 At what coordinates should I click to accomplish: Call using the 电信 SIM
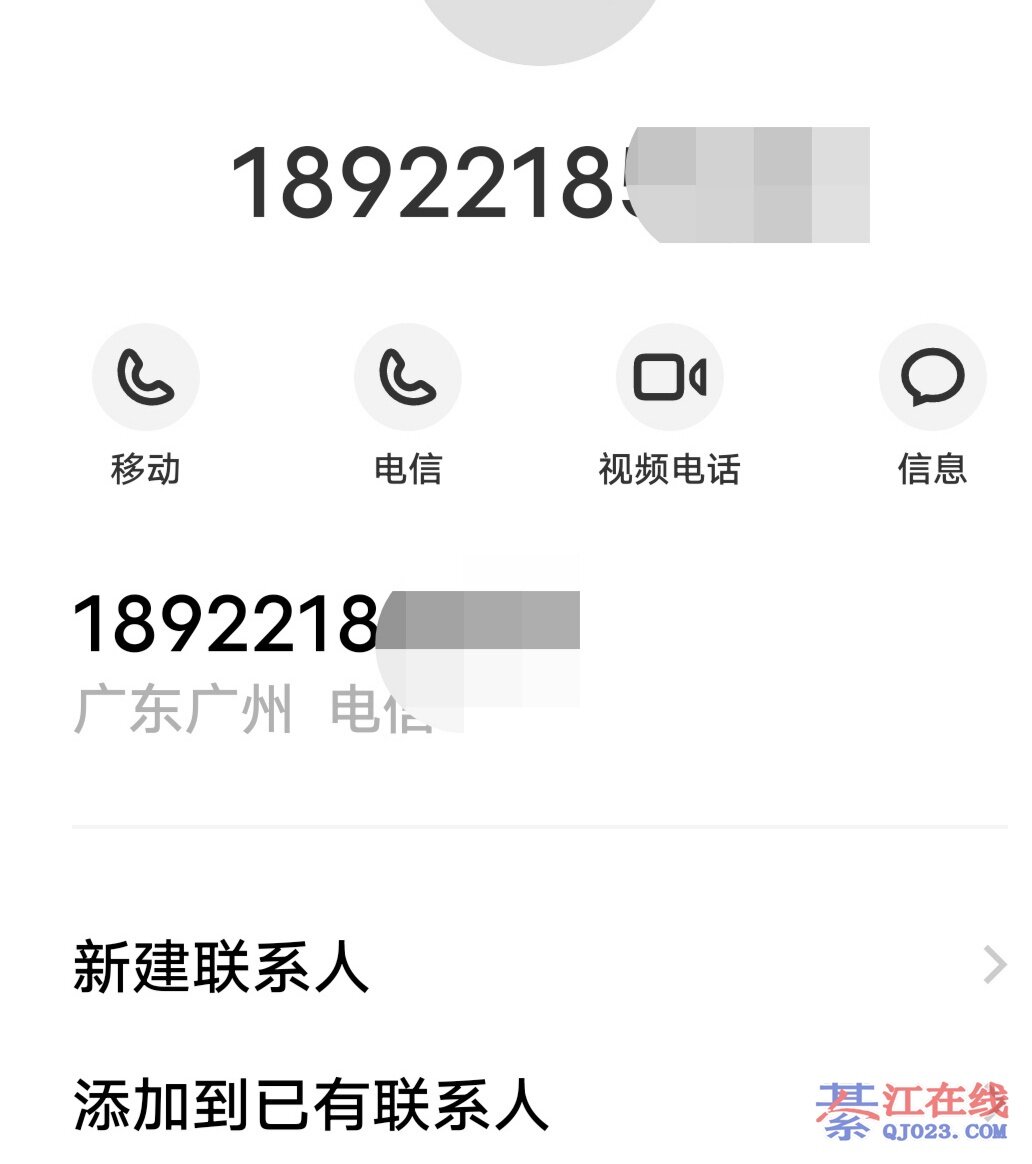(408, 378)
